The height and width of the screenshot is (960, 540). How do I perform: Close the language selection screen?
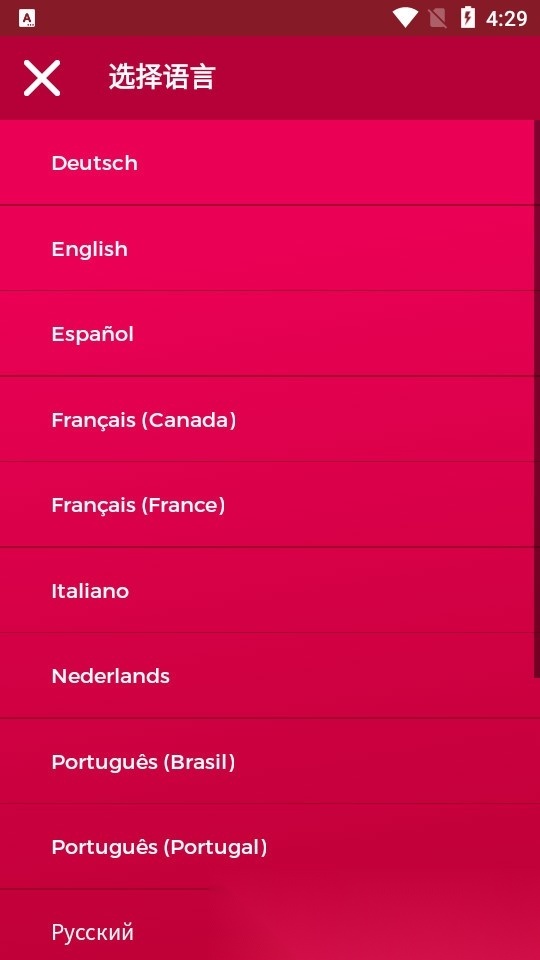(x=42, y=78)
